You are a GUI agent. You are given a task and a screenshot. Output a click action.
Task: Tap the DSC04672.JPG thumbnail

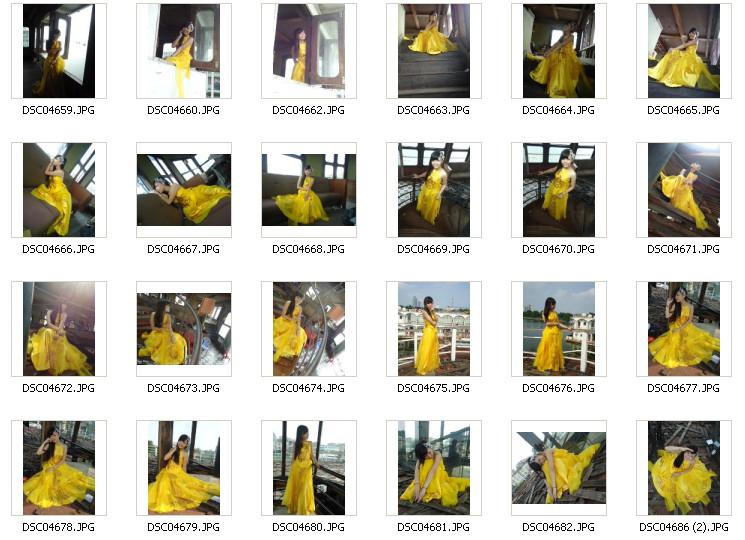point(58,329)
